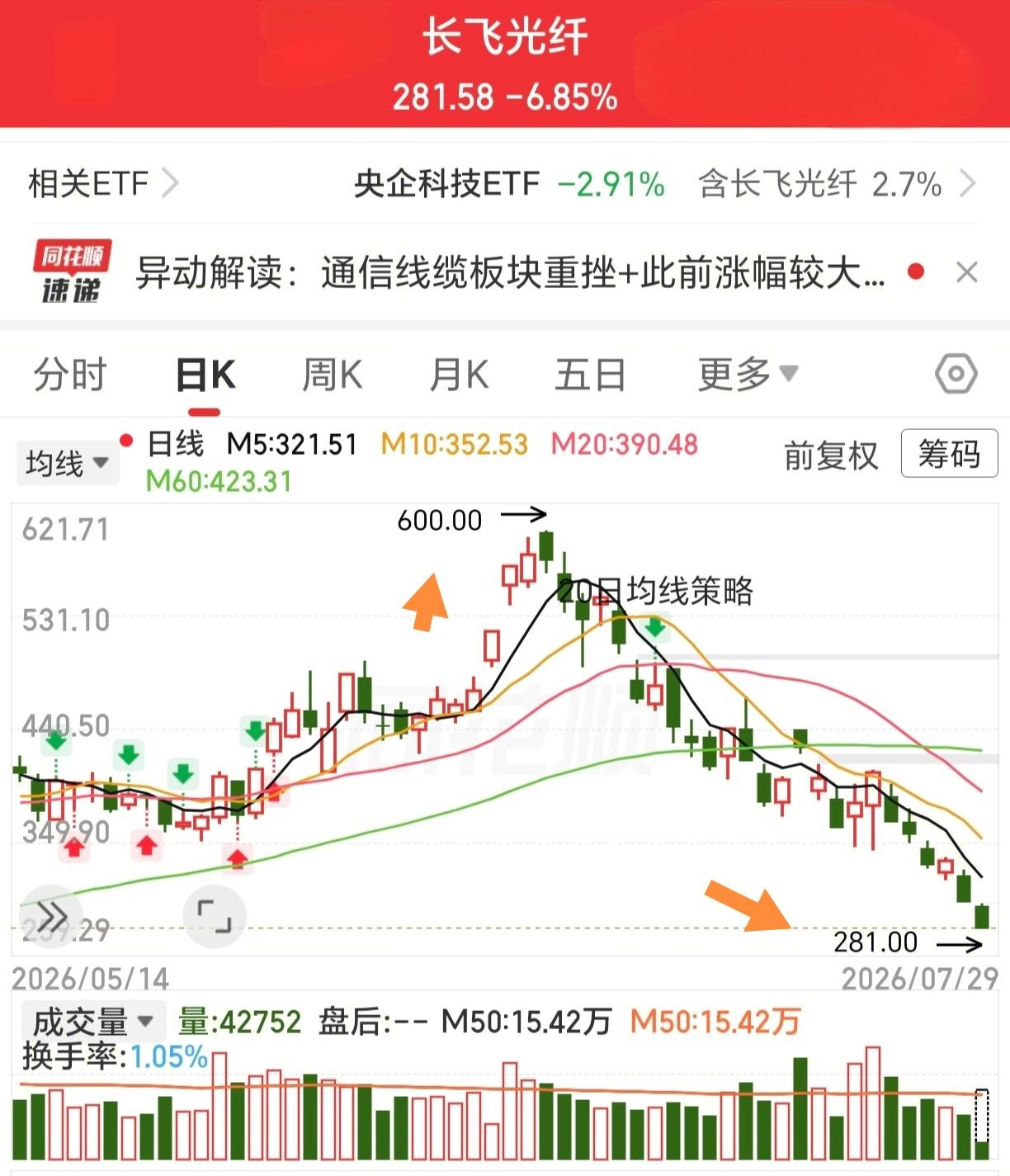
Task: Open the 相关ETF section
Action: point(103,183)
